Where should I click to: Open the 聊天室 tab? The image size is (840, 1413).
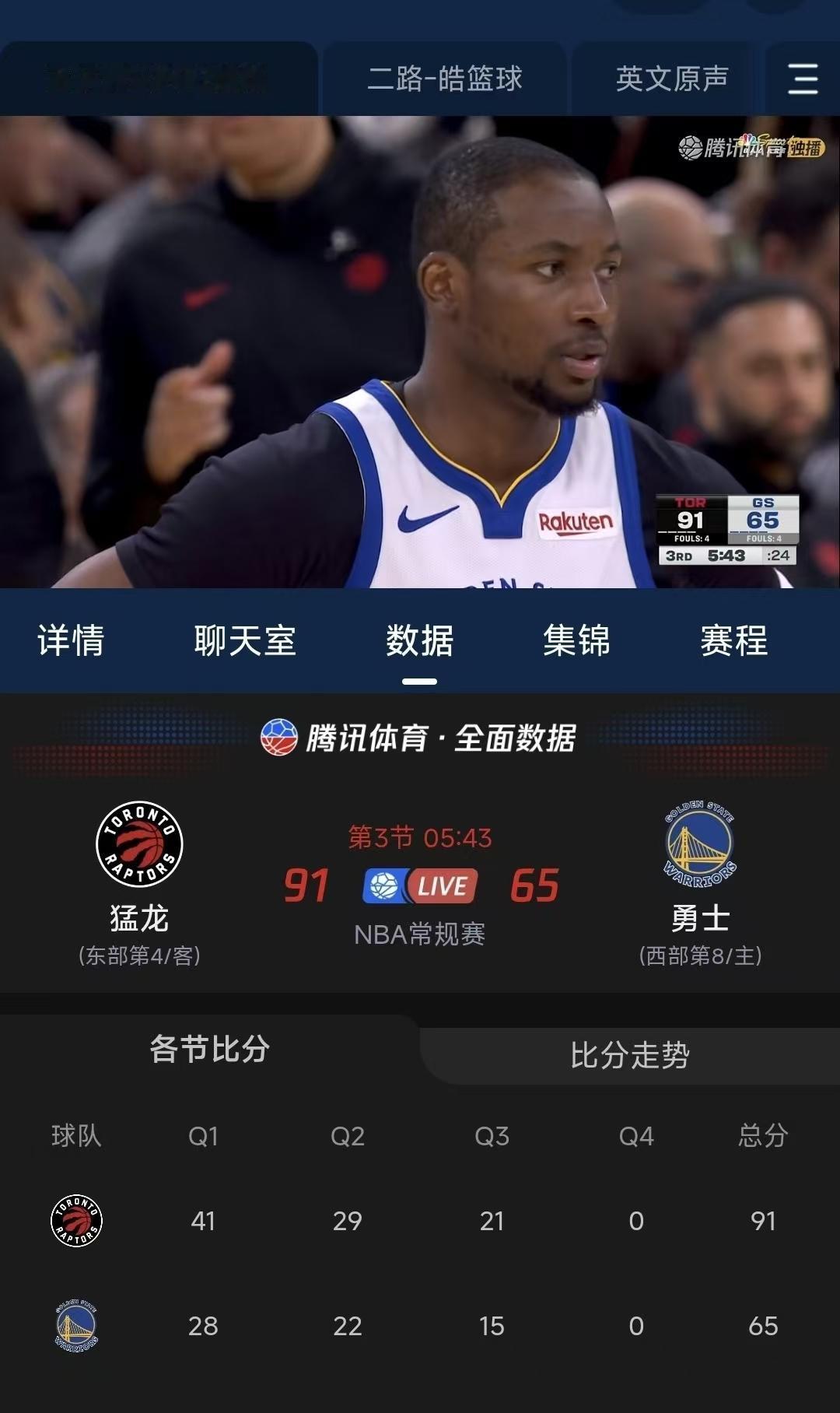pos(245,642)
